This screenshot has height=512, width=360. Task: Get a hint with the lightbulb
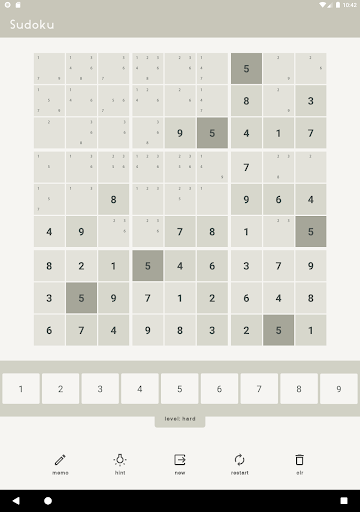pyautogui.click(x=120, y=464)
